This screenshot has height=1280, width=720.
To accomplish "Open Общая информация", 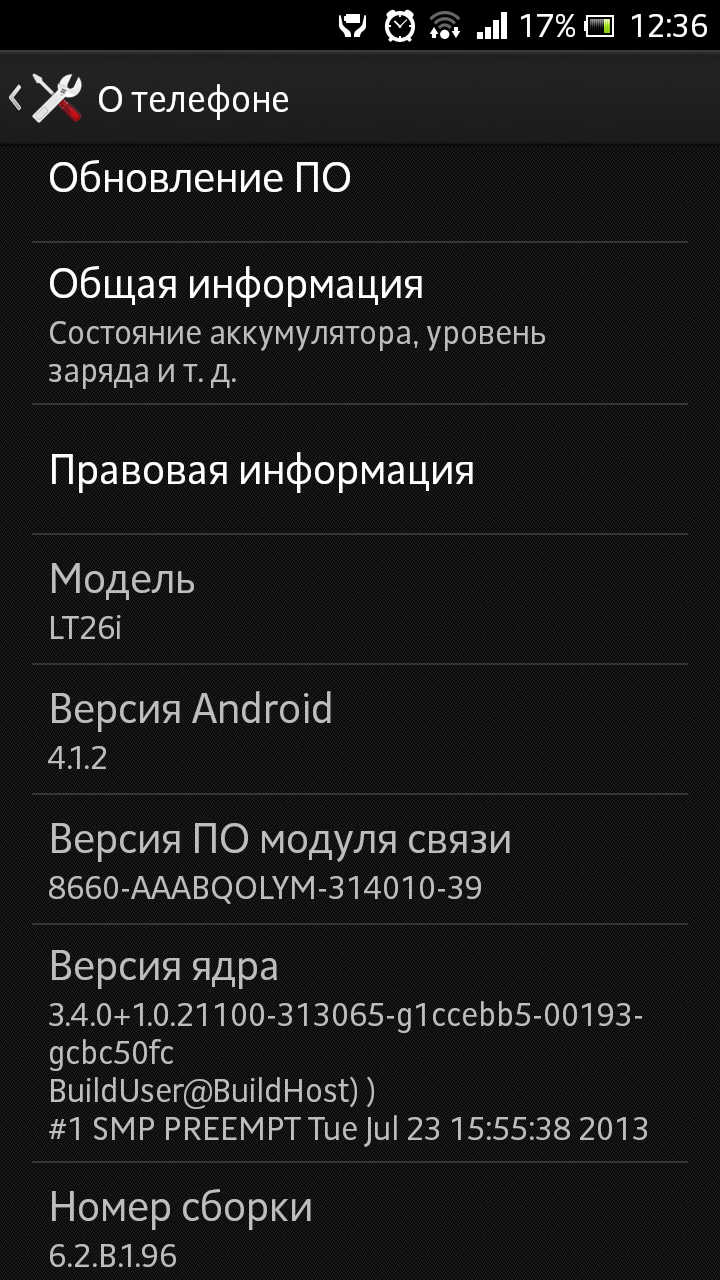I will click(360, 323).
